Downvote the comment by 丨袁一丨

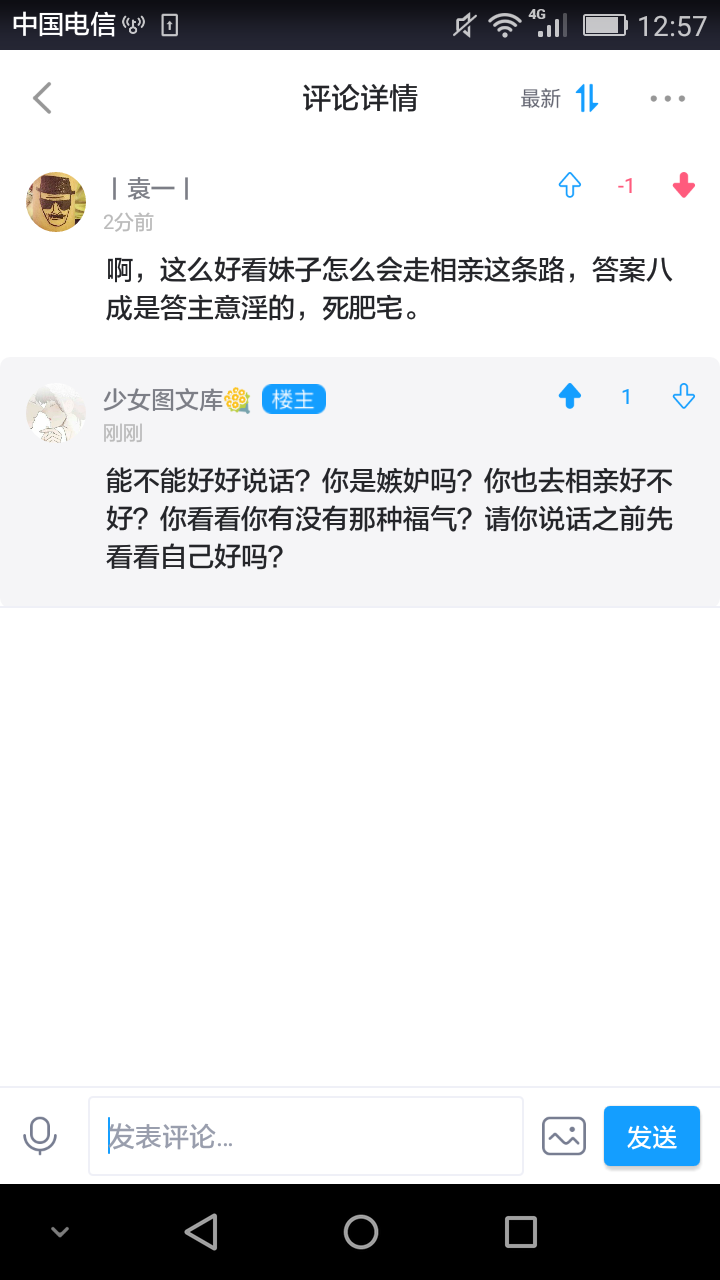tap(683, 185)
